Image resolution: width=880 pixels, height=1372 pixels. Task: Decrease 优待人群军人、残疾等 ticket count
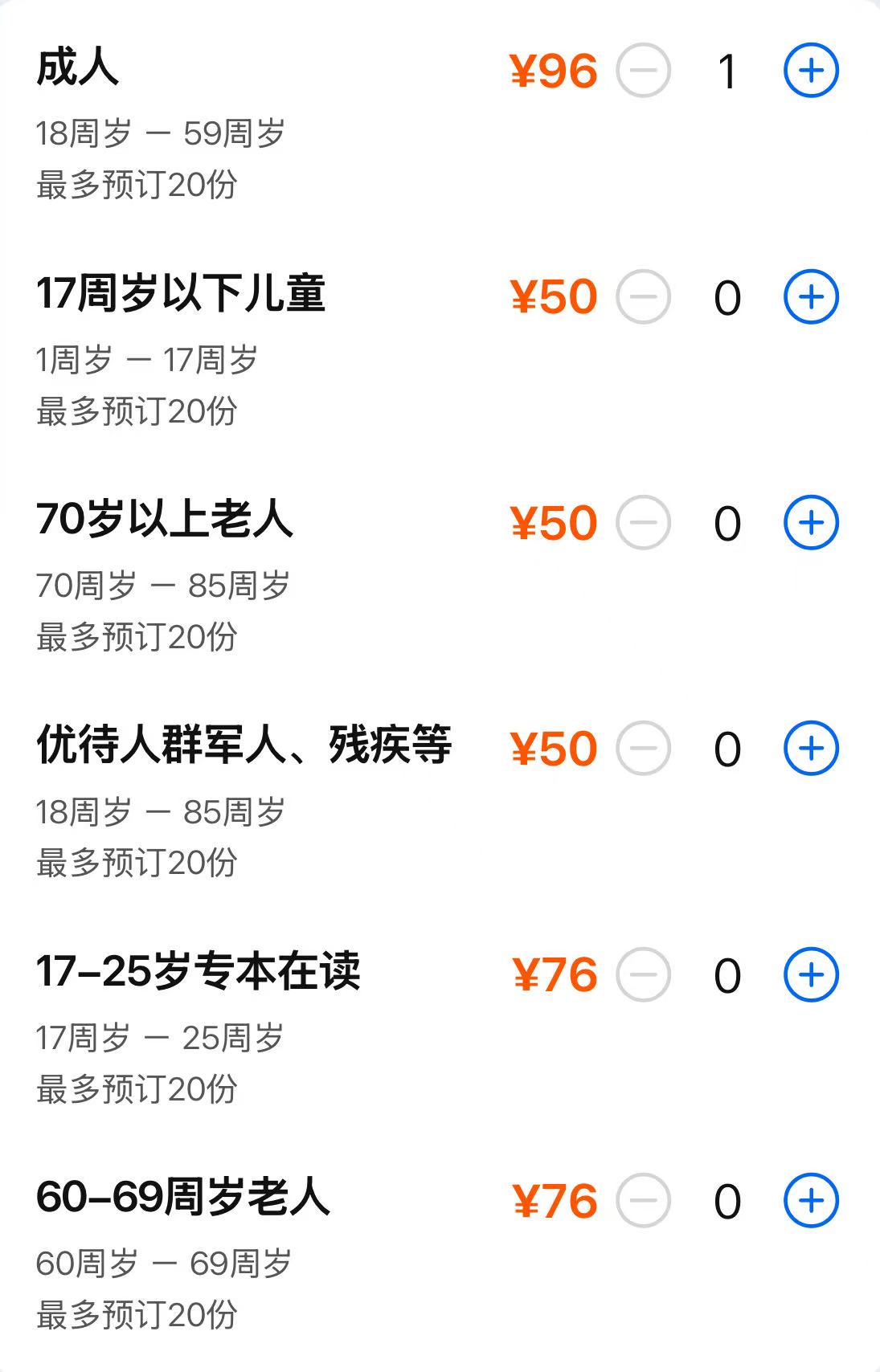coord(642,749)
